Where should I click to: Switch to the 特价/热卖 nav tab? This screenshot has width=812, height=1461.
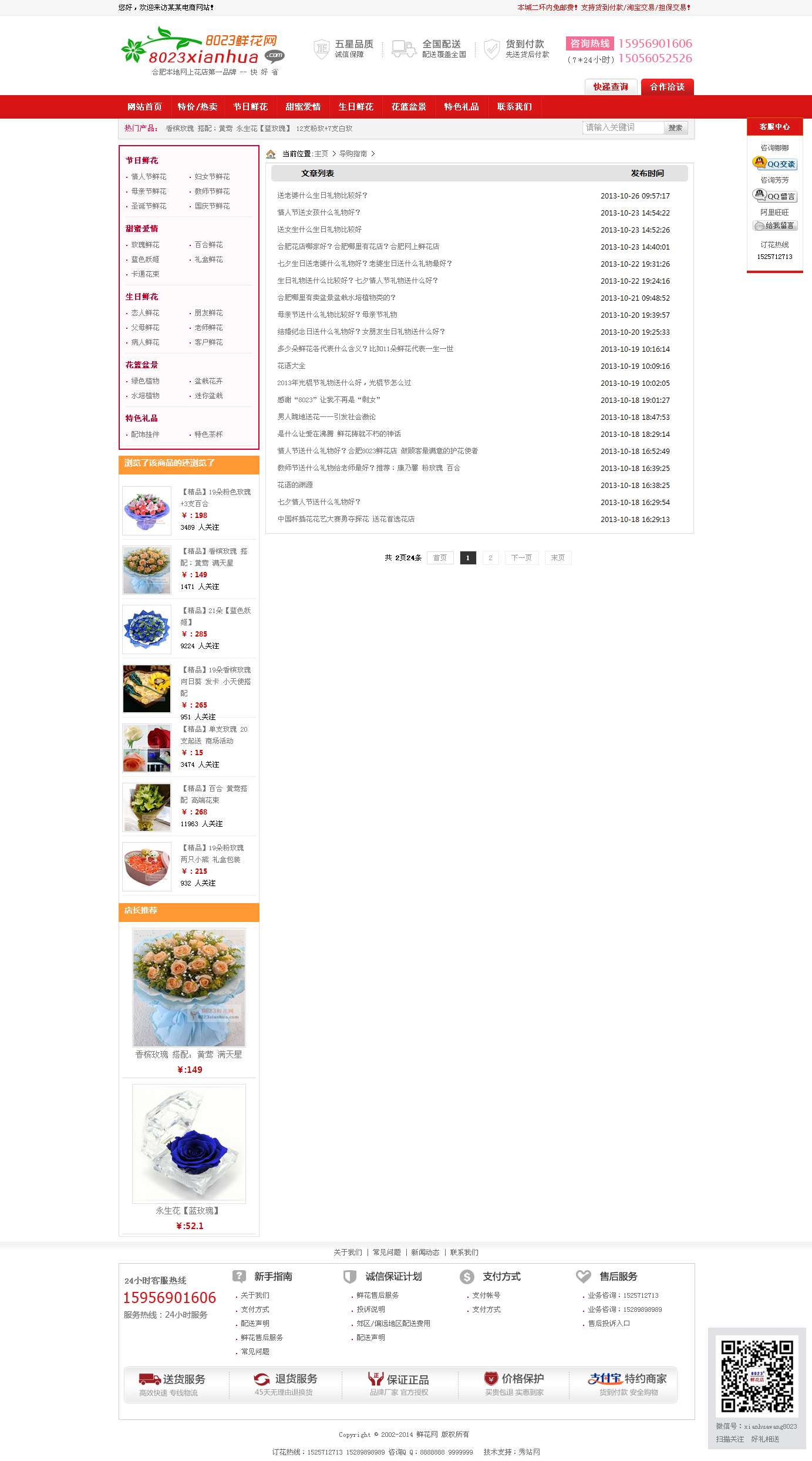pos(197,107)
